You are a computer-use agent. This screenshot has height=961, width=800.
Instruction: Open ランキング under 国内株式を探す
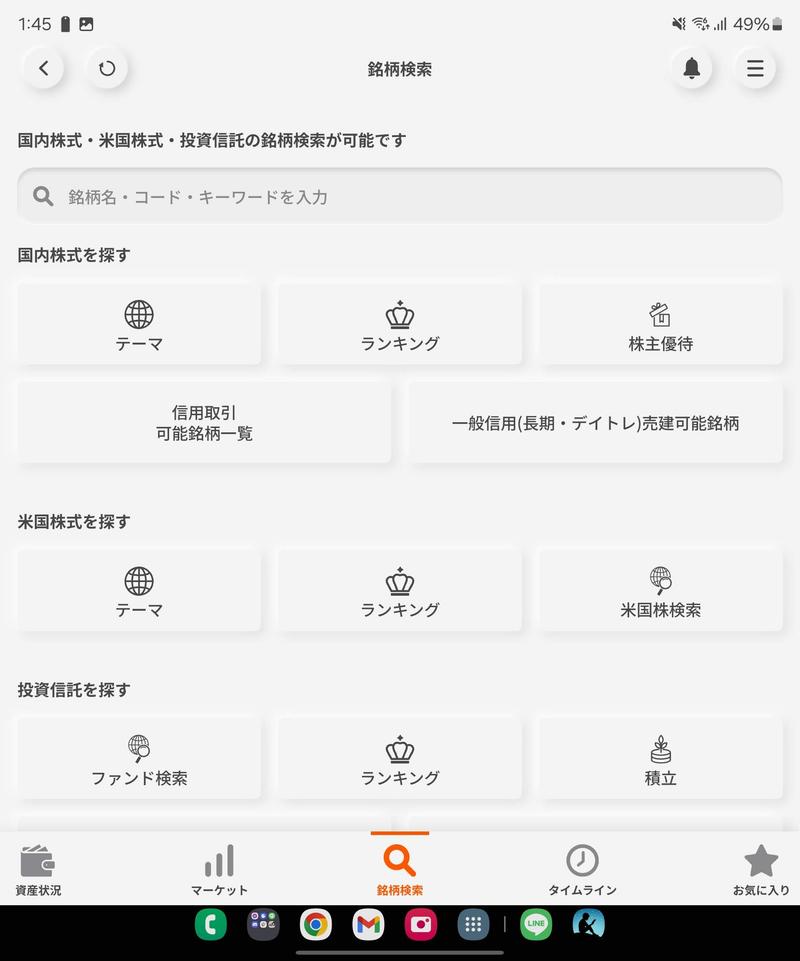400,325
